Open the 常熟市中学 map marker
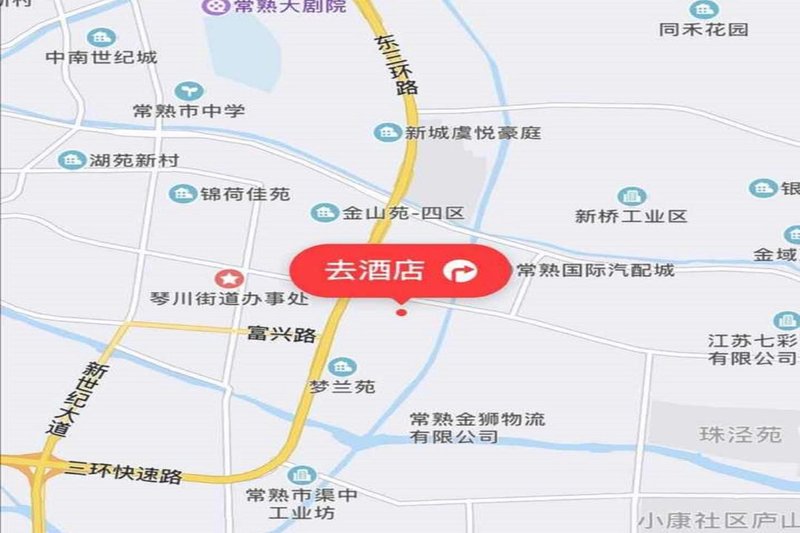 coord(189,92)
